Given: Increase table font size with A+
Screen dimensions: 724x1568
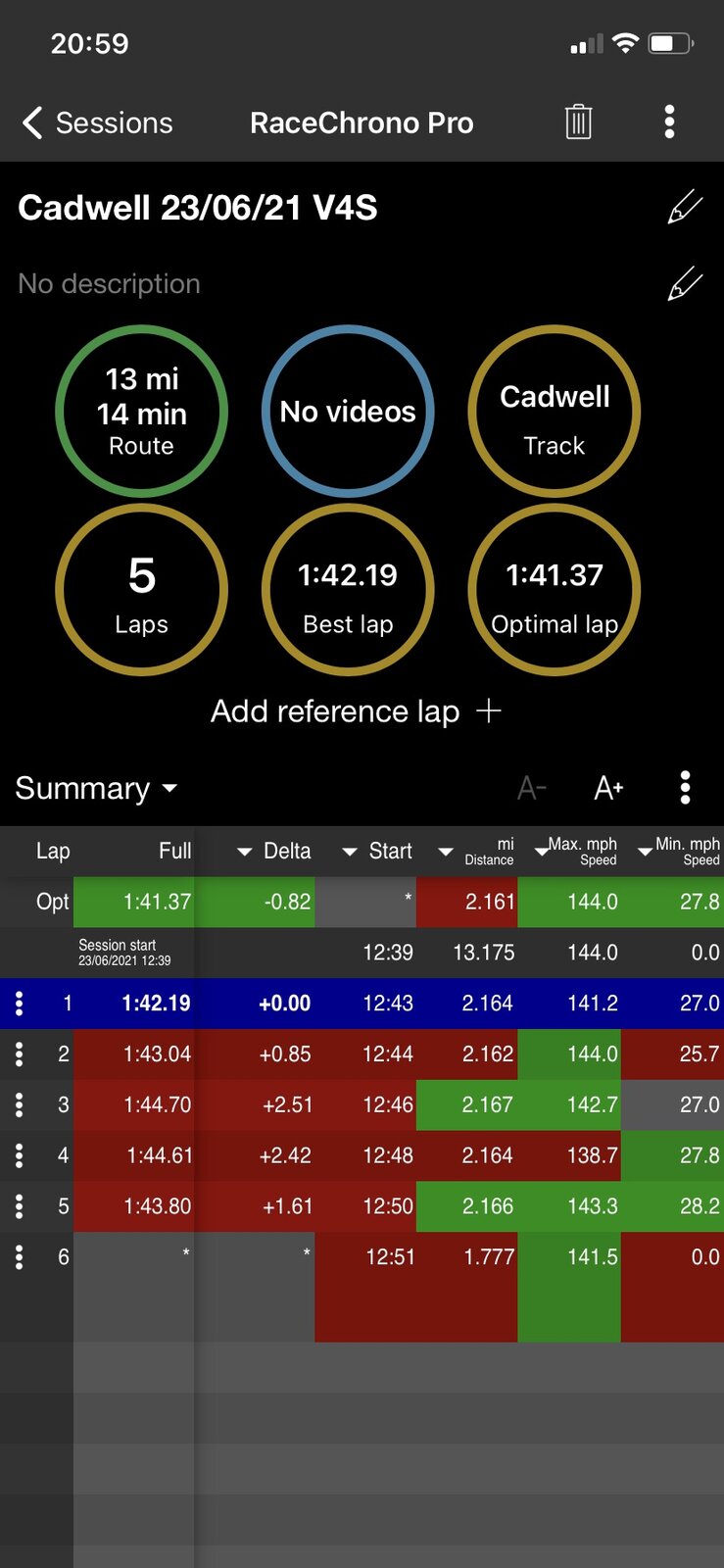Looking at the screenshot, I should (x=608, y=788).
